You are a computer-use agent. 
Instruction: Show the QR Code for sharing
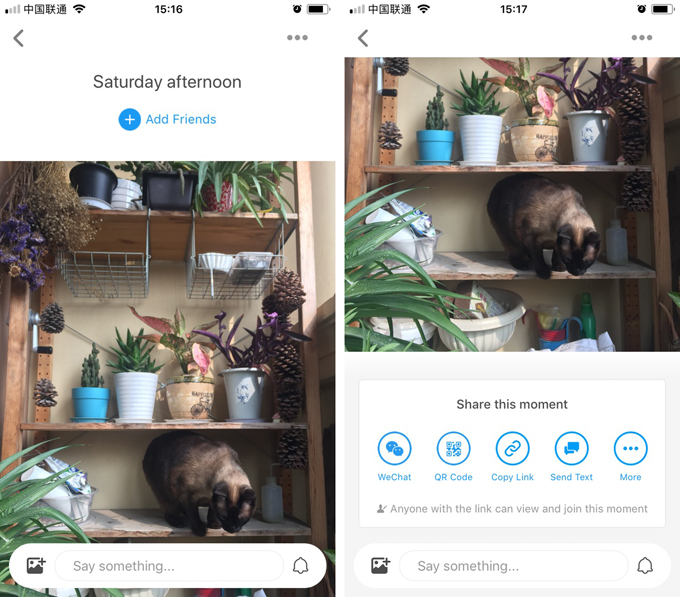point(453,449)
